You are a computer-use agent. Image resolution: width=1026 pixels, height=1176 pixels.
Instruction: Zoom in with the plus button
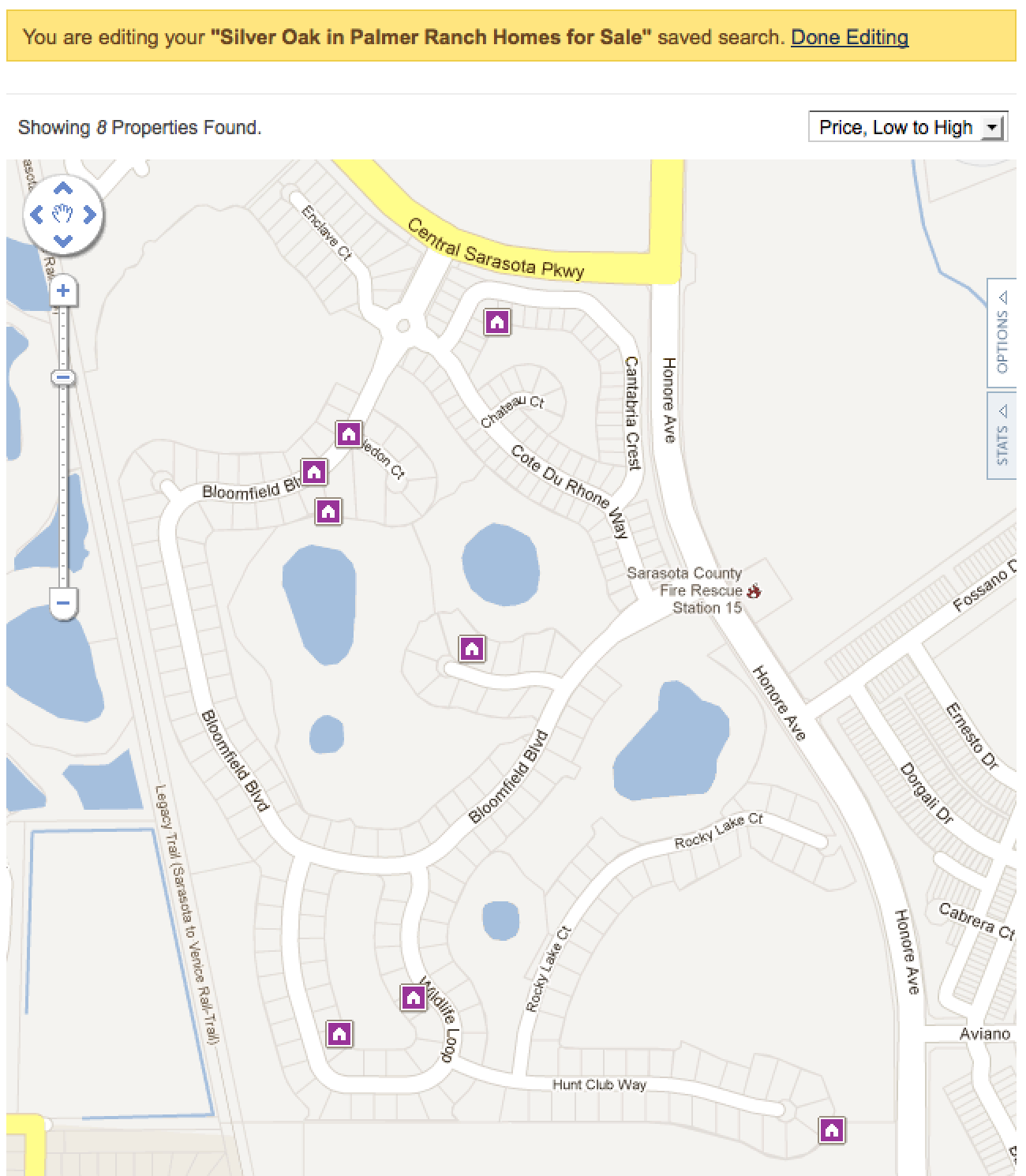64,290
